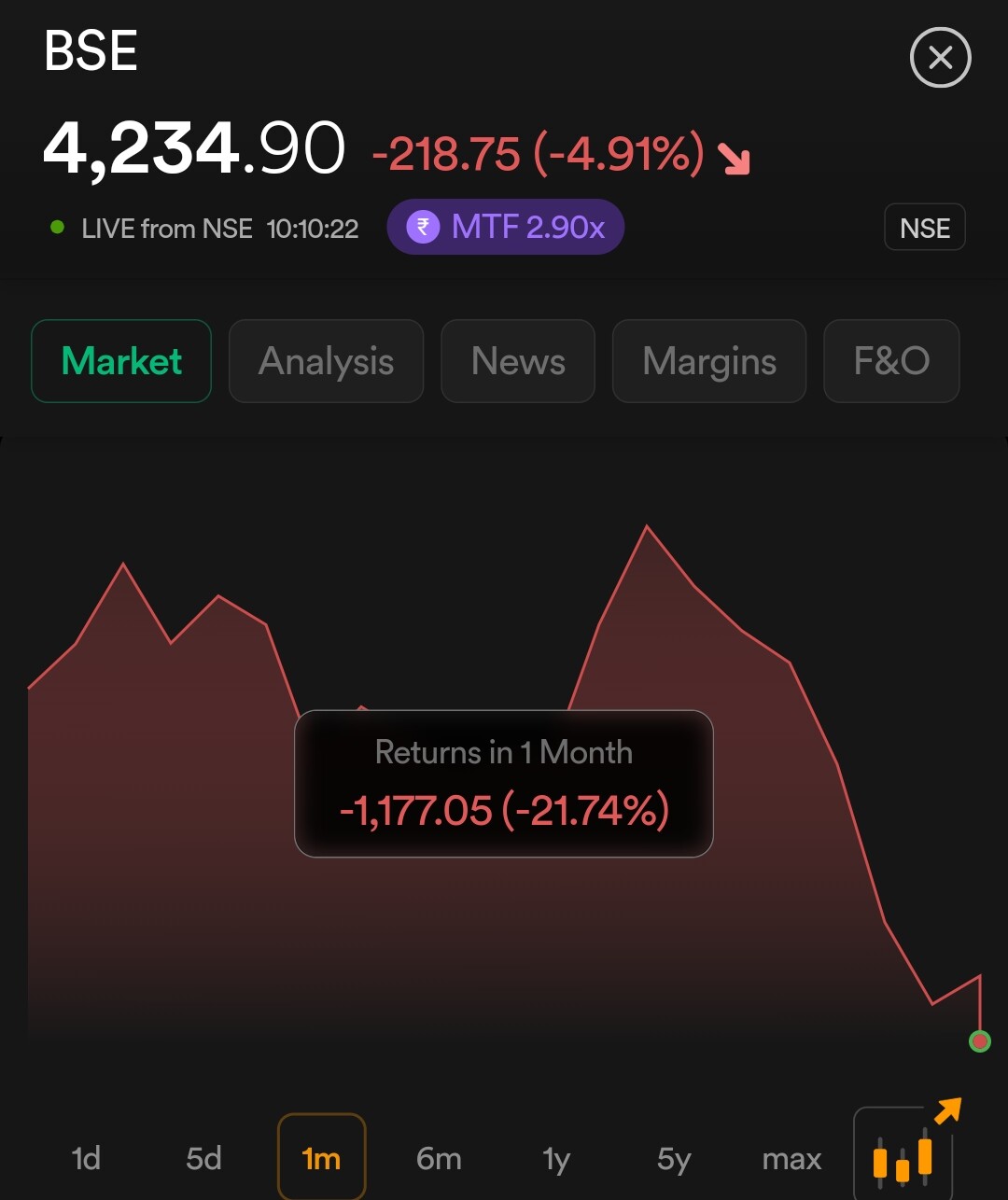View the 5y chart range
The width and height of the screenshot is (1008, 1200).
point(674,1158)
